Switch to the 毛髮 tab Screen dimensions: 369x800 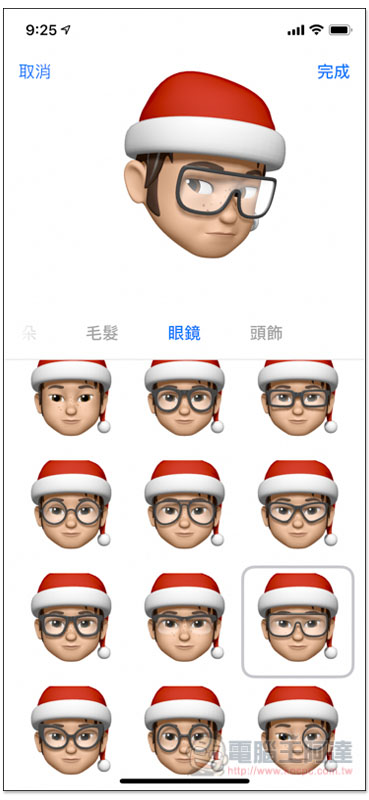[x=102, y=333]
